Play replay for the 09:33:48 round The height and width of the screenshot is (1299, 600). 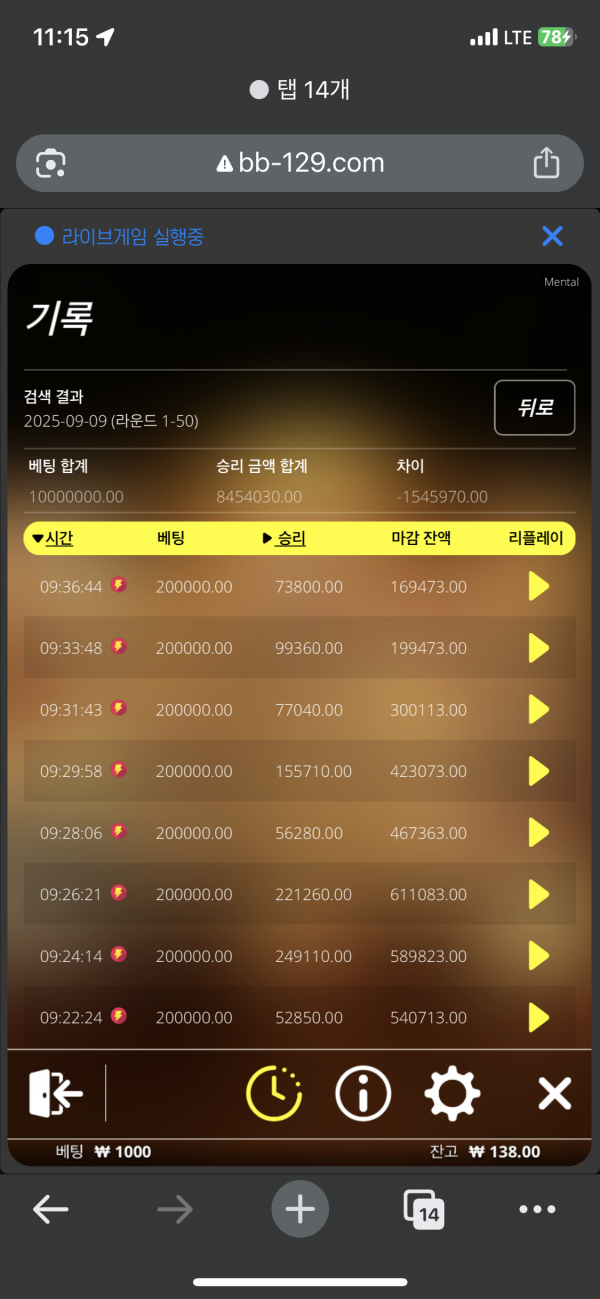(x=539, y=648)
